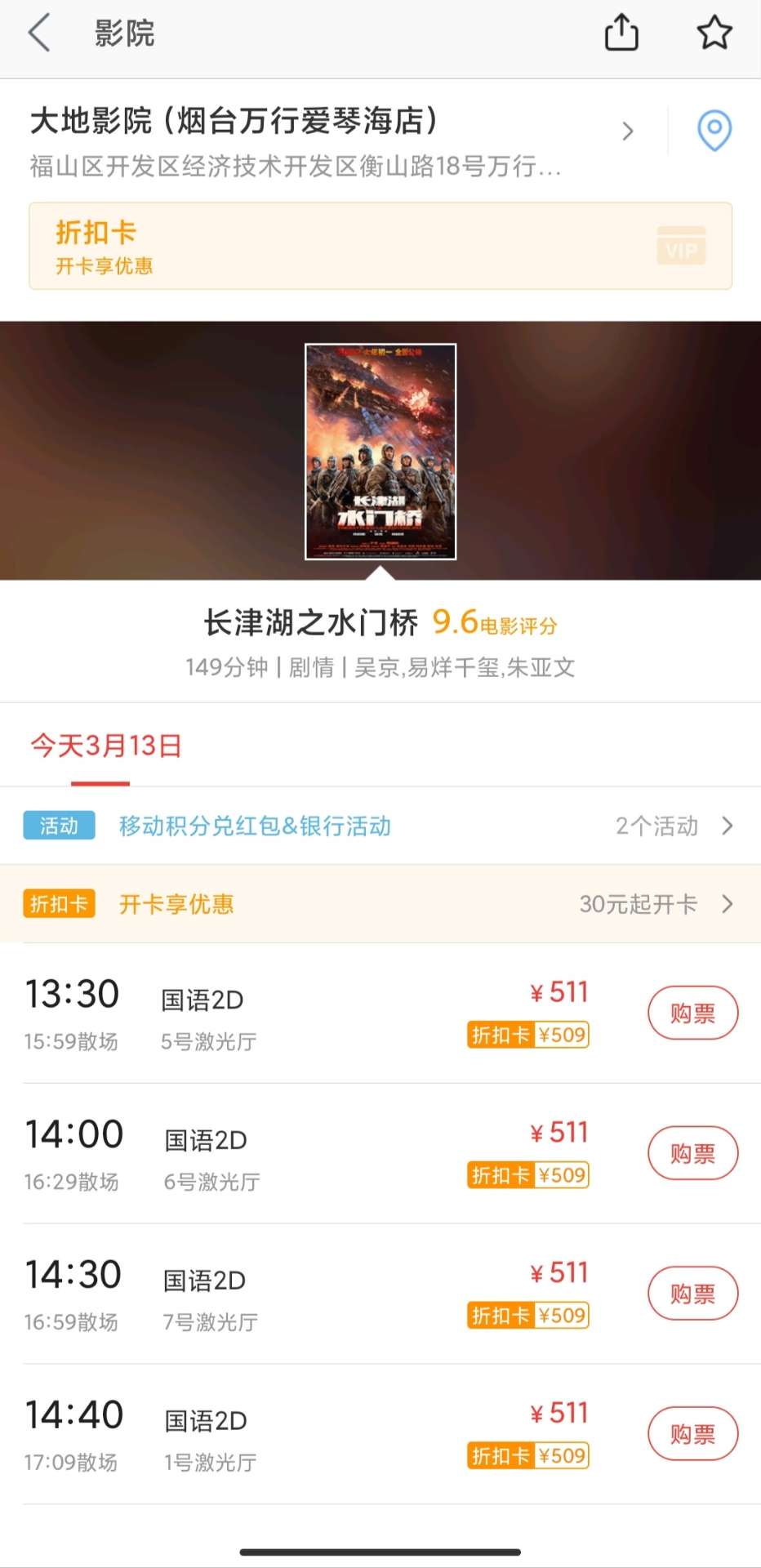Tap the 长津湖之水门桥 movie poster

[380, 452]
